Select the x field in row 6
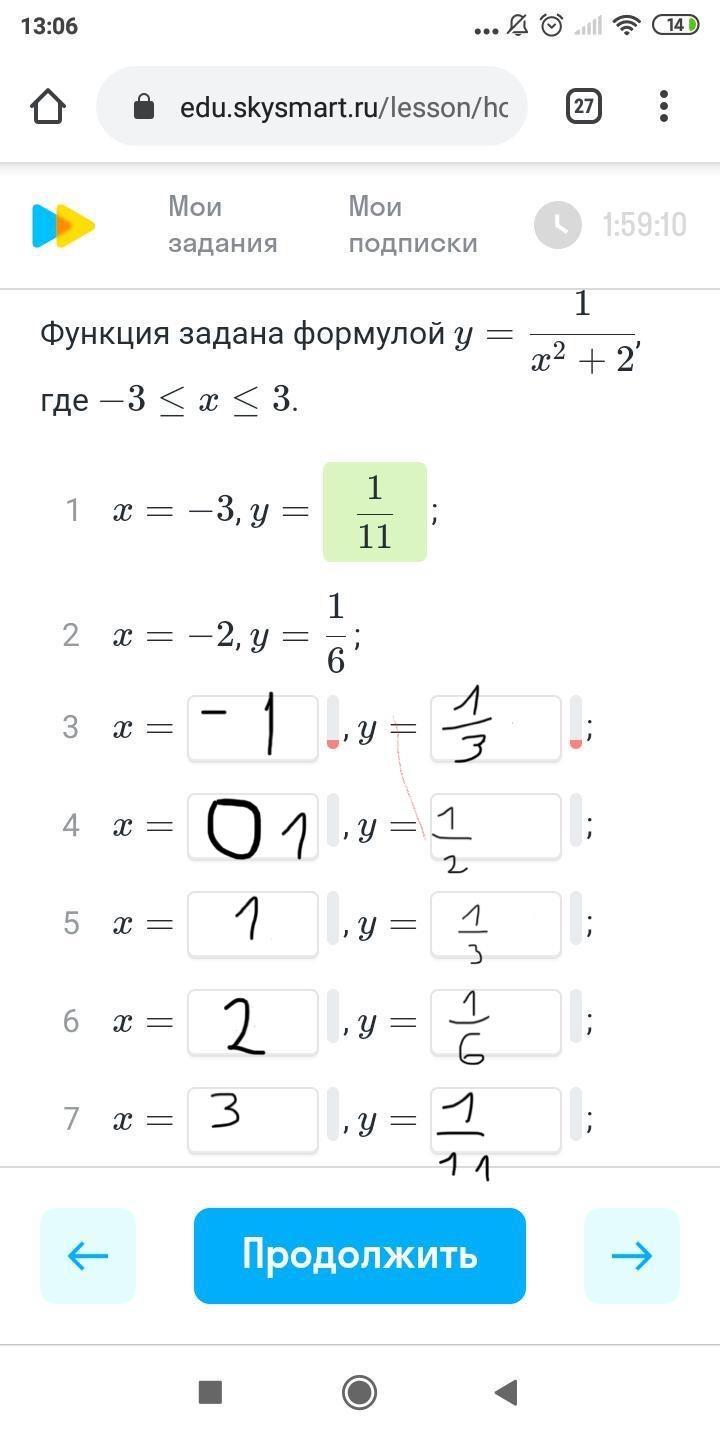Viewport: 720px width, 1440px height. (252, 1022)
